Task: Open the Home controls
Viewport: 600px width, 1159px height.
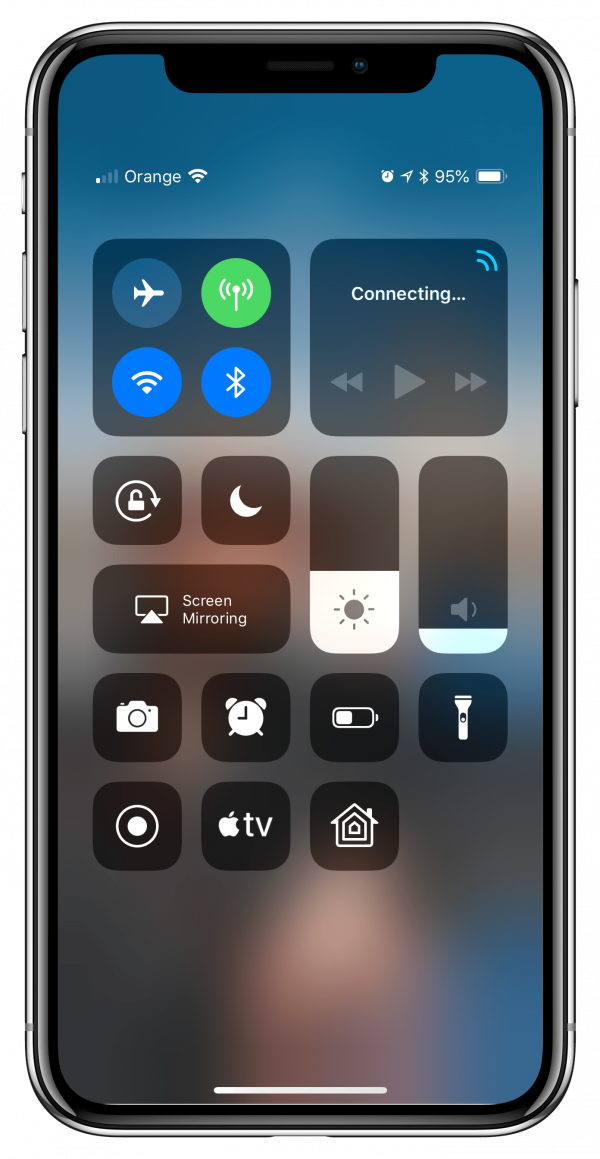Action: coord(354,826)
